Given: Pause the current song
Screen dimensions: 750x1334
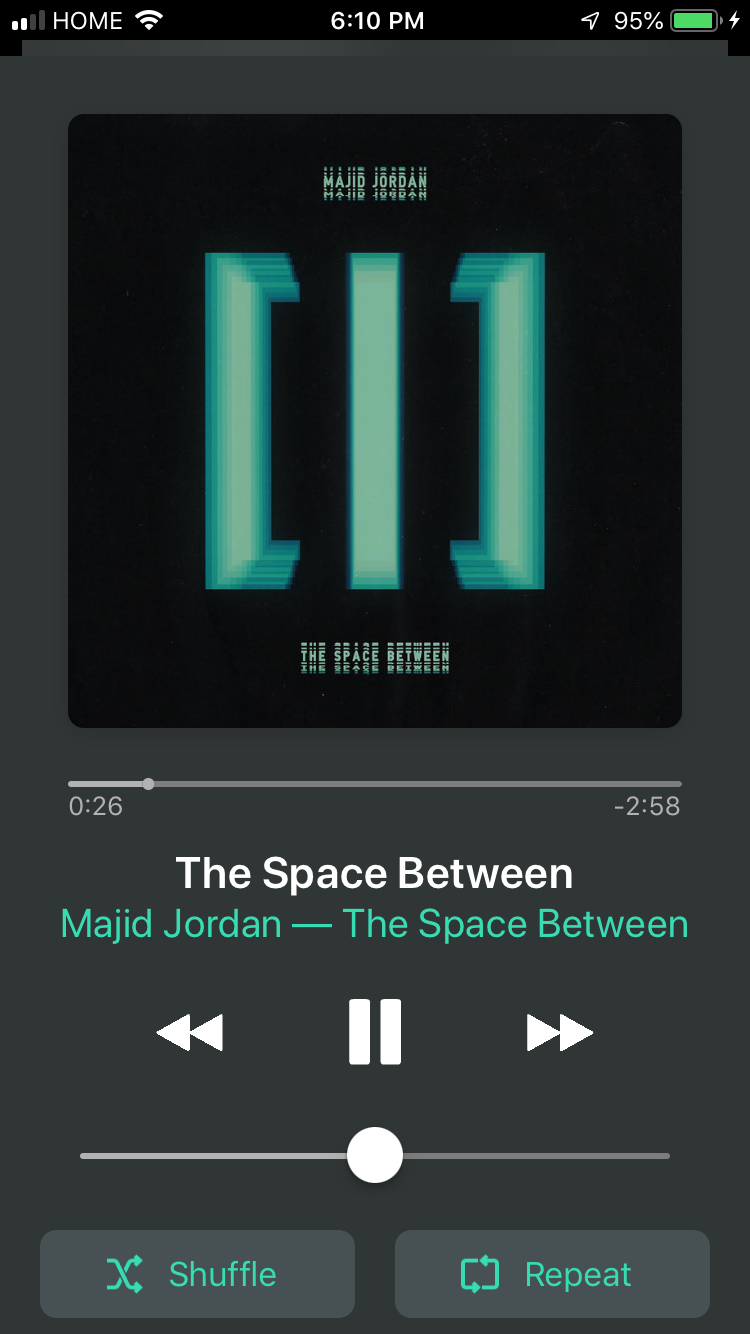Looking at the screenshot, I should (375, 1031).
